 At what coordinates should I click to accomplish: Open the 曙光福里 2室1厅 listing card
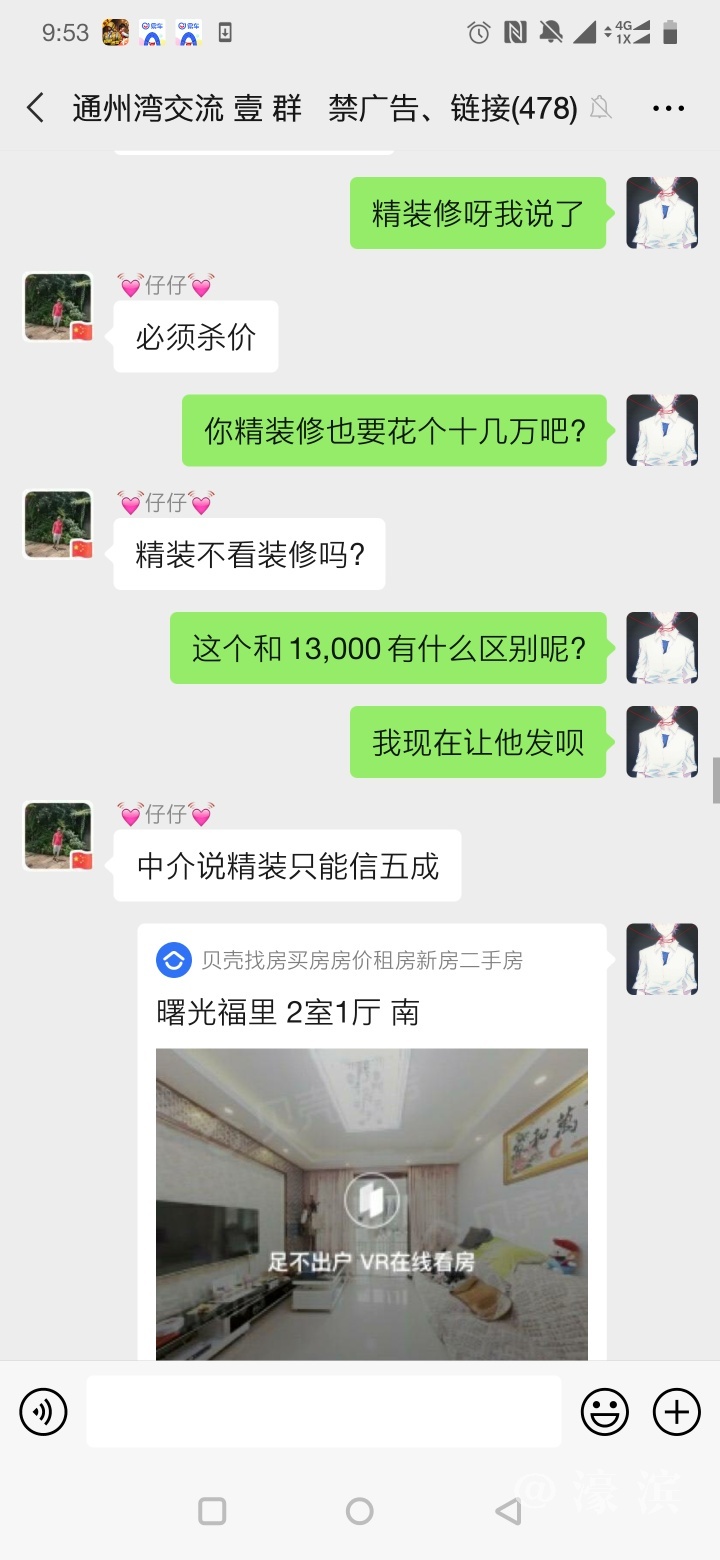pyautogui.click(x=371, y=1140)
